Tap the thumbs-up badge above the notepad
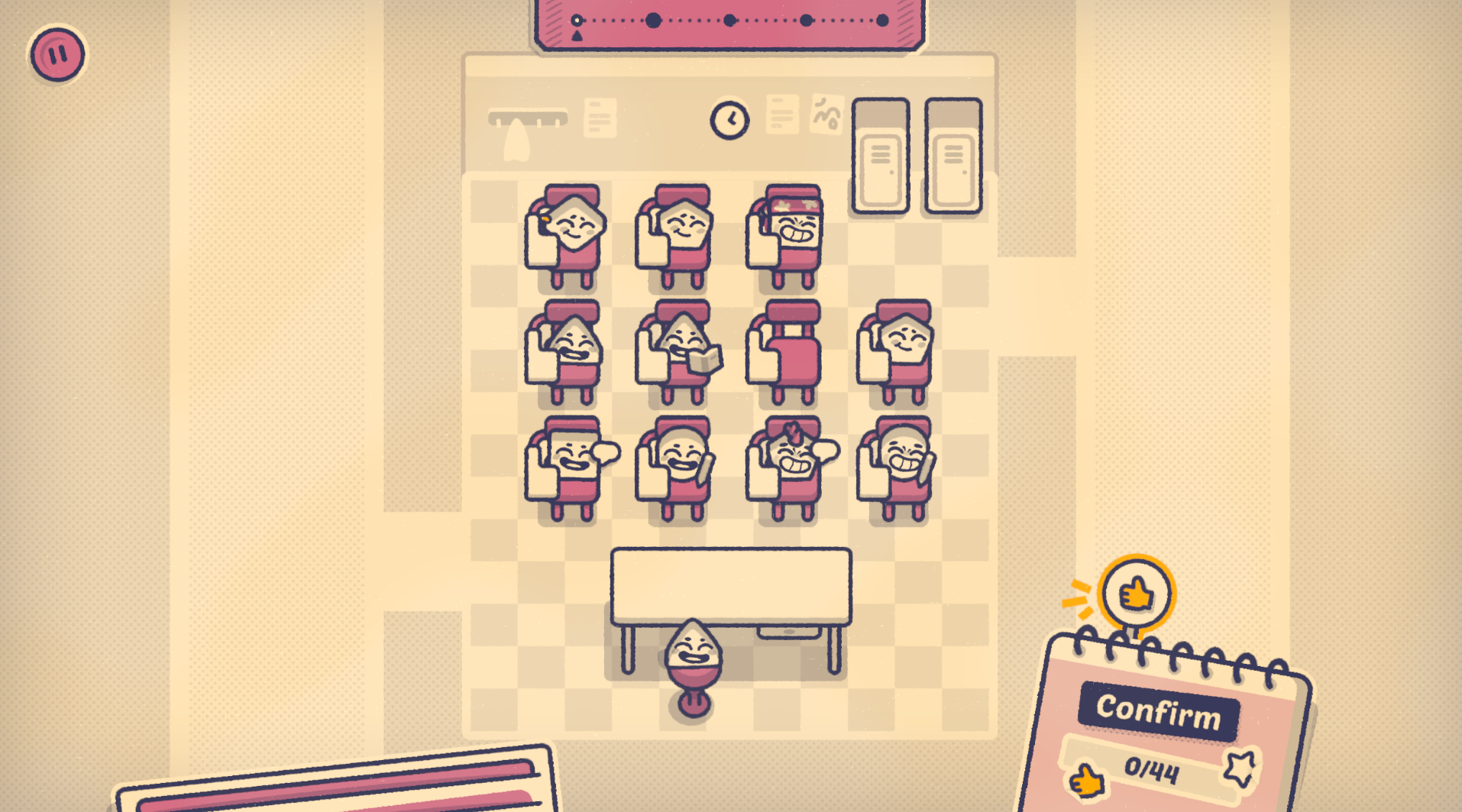The width and height of the screenshot is (1462, 812). coord(1136,593)
